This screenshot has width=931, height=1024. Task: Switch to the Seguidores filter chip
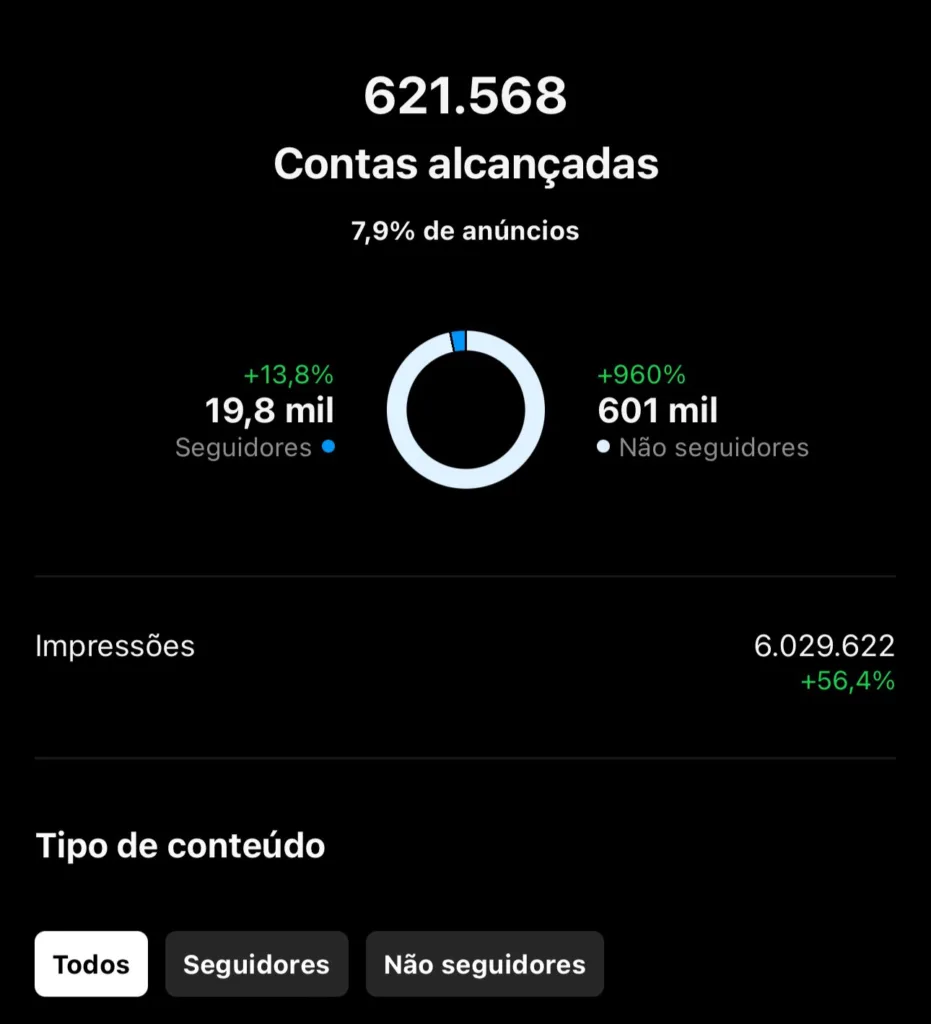point(256,964)
